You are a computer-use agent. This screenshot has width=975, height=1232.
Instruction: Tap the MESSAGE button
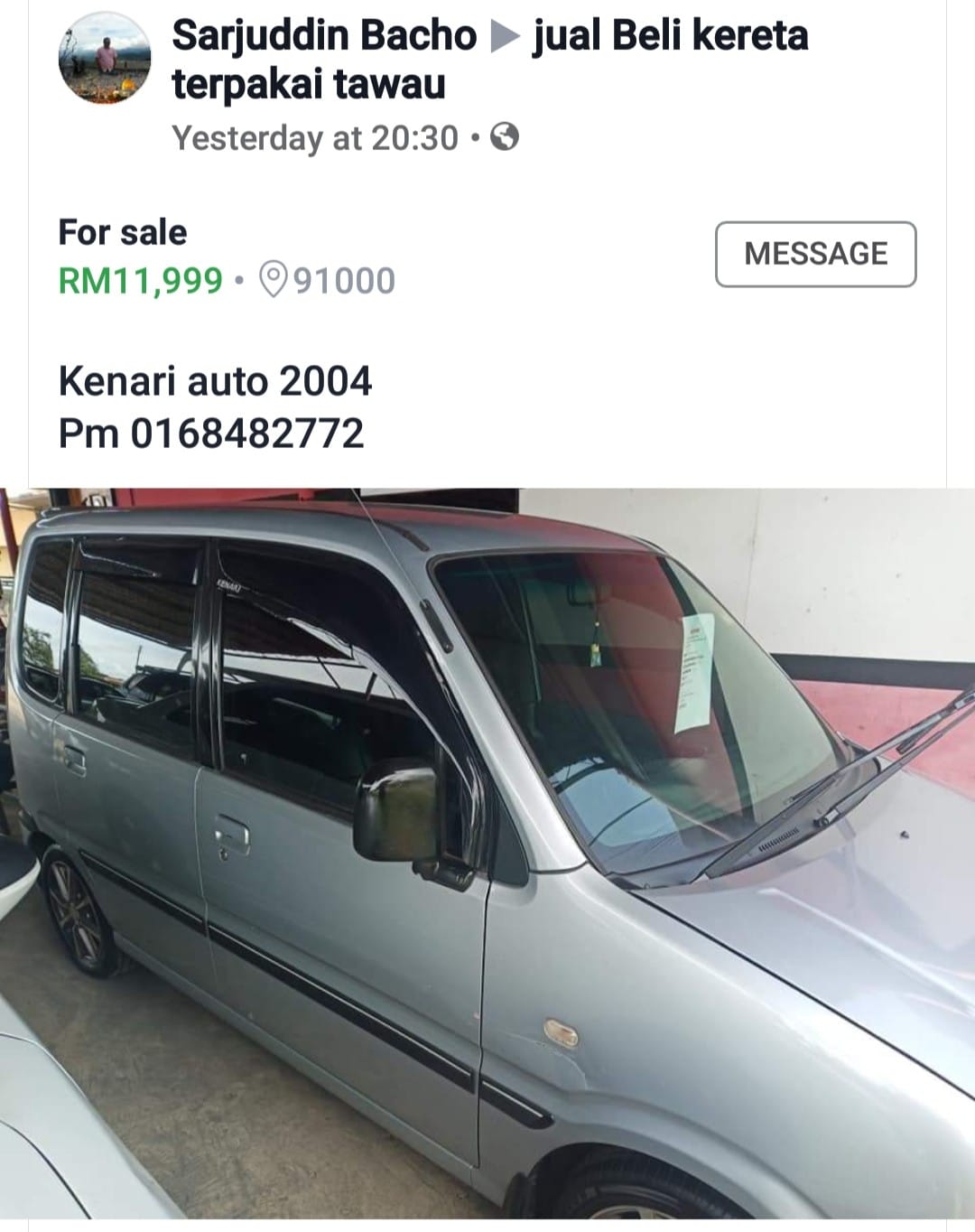coord(815,254)
